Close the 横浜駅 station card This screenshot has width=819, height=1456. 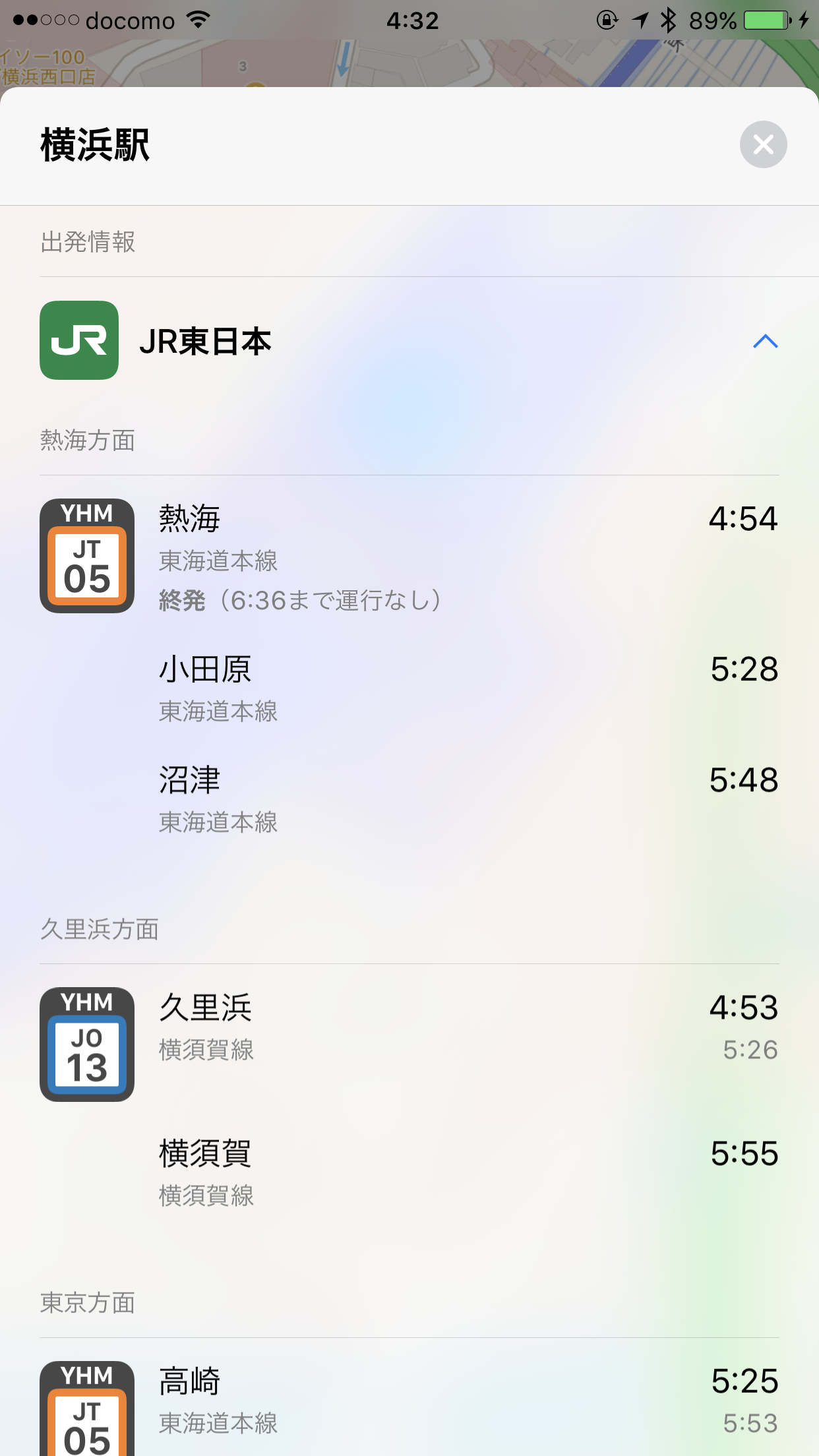point(763,144)
